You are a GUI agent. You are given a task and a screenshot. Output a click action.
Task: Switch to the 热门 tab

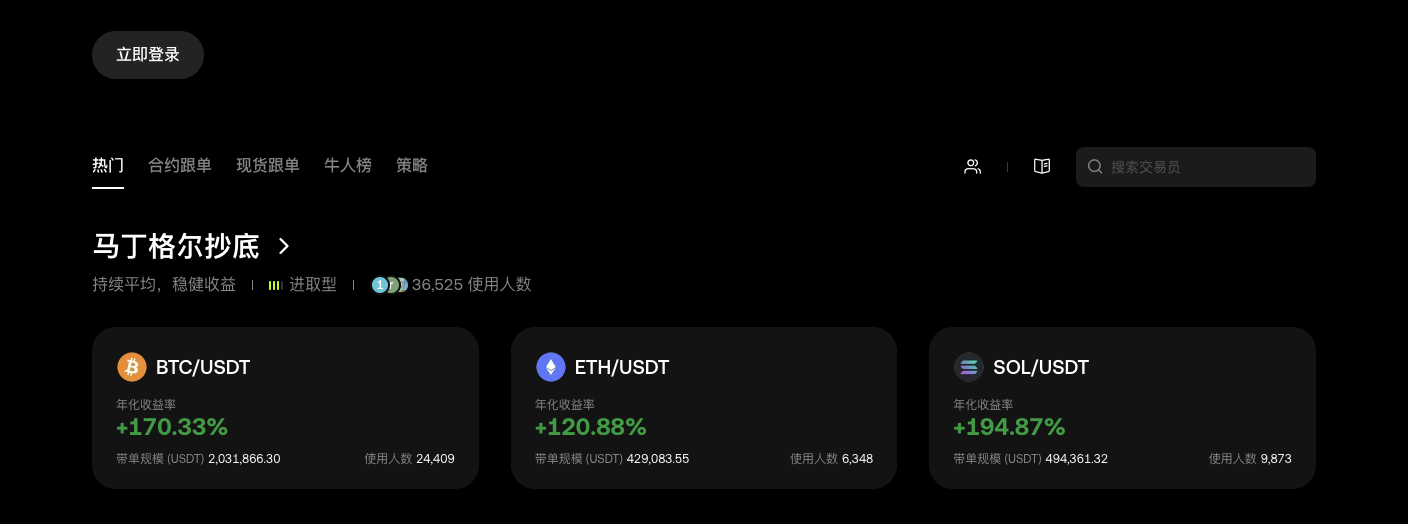pos(108,166)
